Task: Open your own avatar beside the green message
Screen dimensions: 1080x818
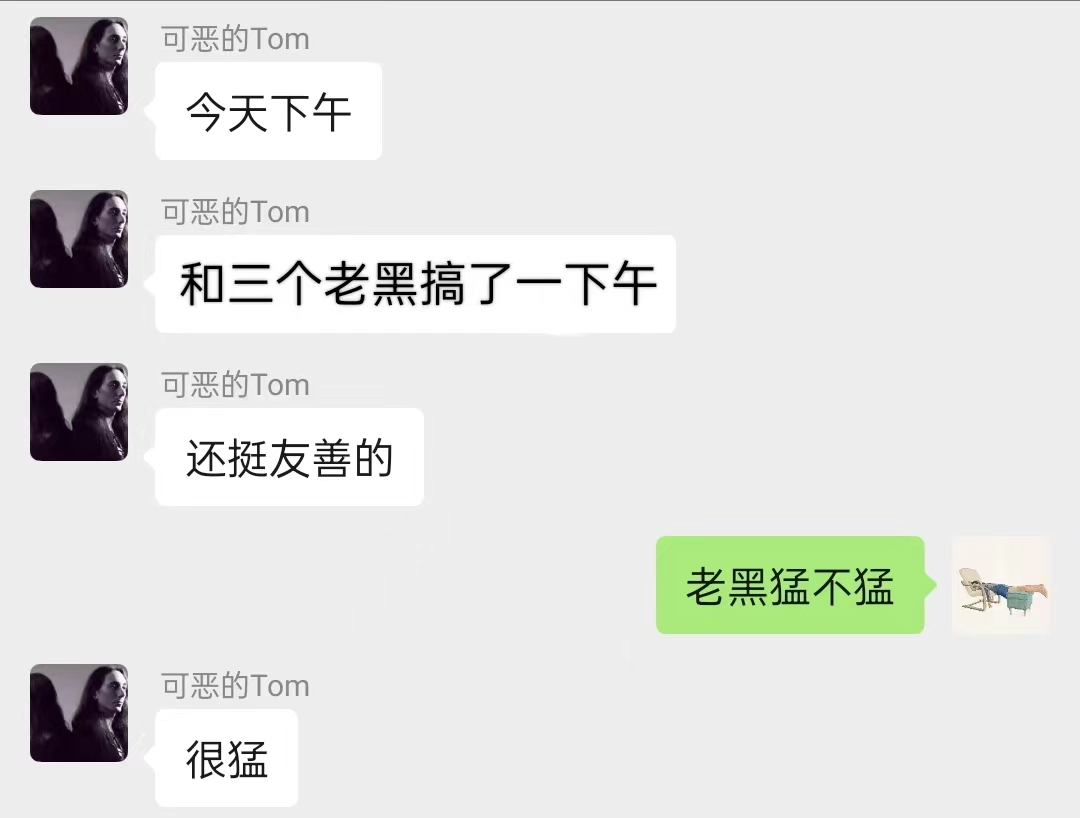Action: [1001, 585]
